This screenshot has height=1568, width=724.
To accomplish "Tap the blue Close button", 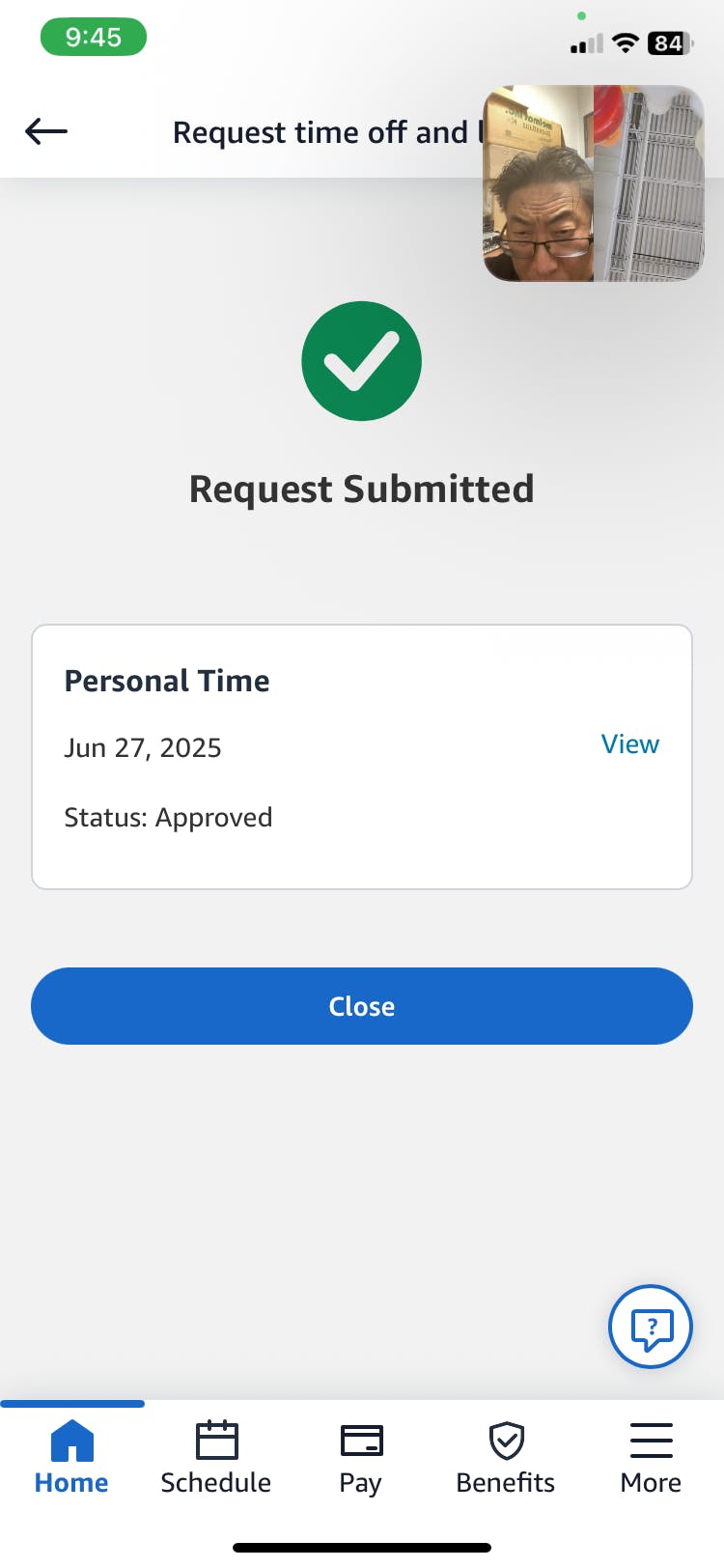I will click(x=362, y=1006).
